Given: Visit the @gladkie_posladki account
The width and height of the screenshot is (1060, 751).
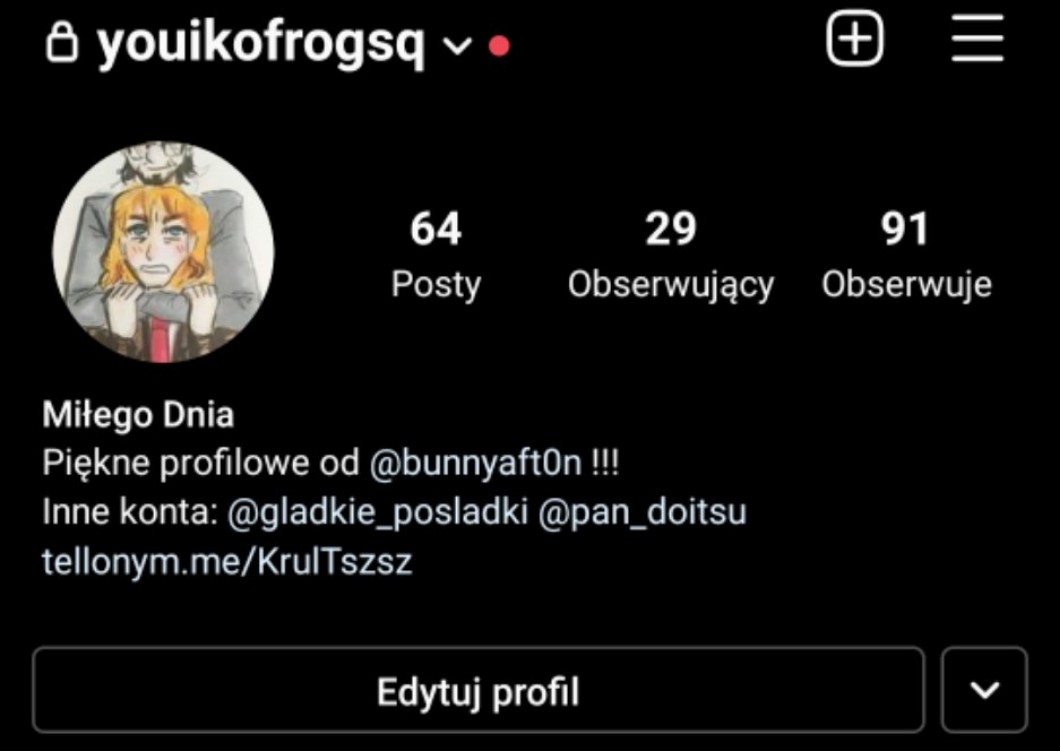Looking at the screenshot, I should tap(378, 513).
